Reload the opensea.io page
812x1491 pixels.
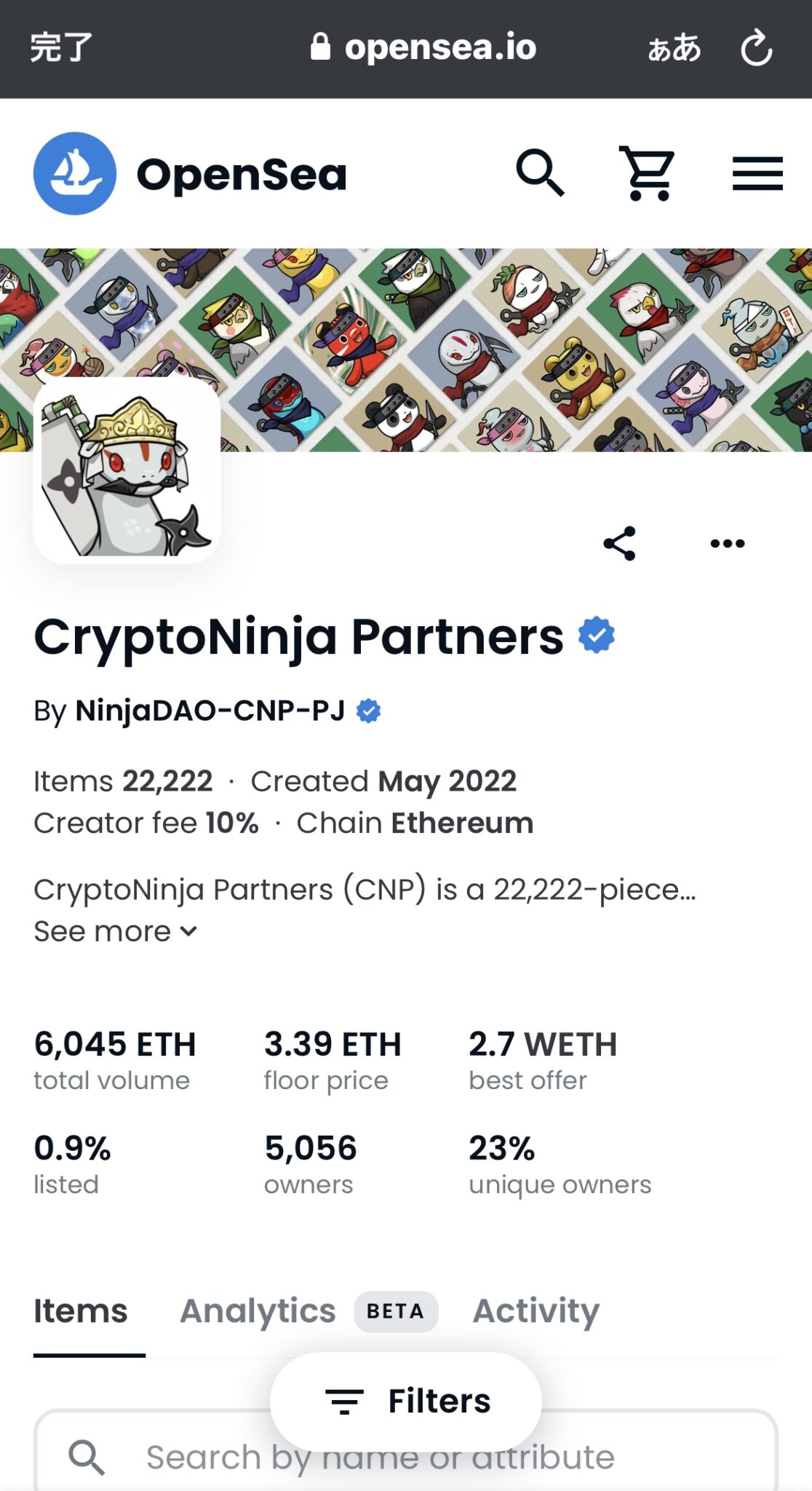pos(756,48)
